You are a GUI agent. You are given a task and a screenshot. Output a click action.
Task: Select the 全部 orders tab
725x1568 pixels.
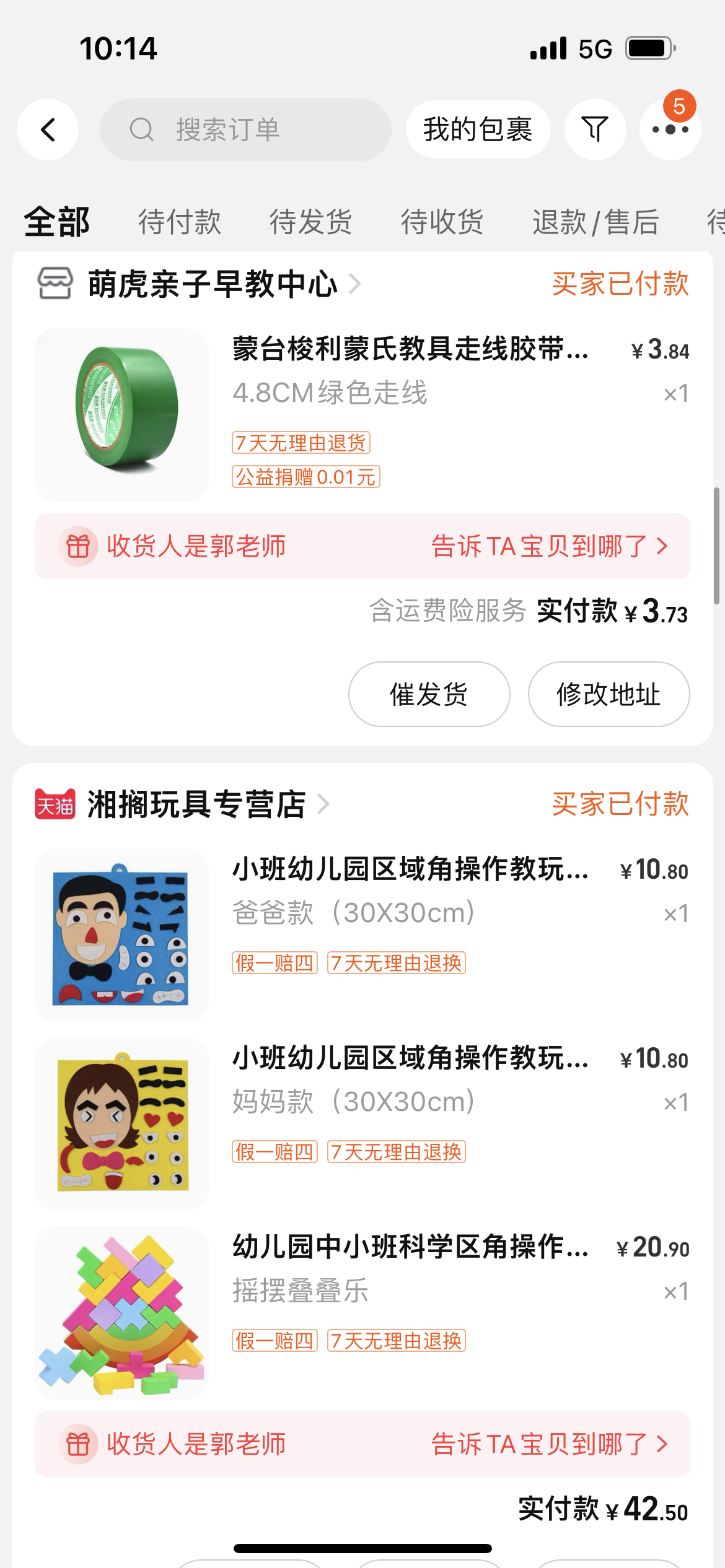(57, 222)
